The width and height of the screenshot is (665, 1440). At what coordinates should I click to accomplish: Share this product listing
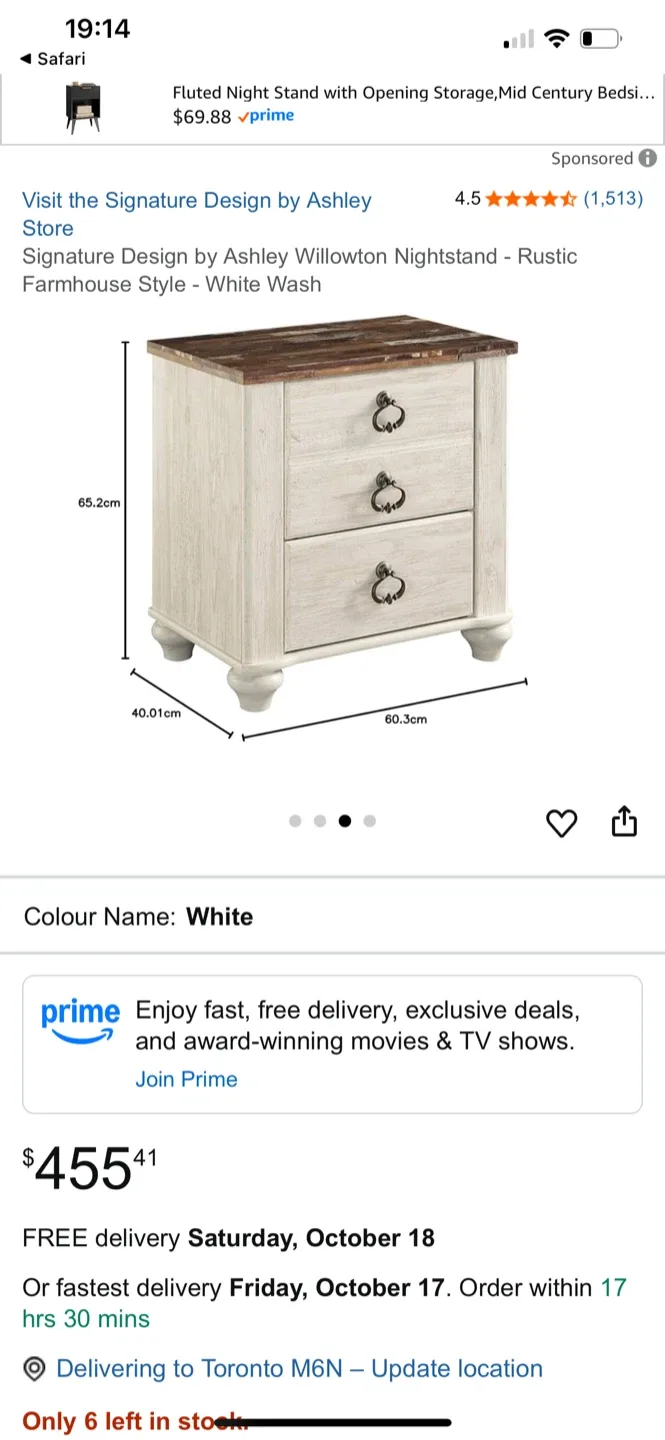624,821
